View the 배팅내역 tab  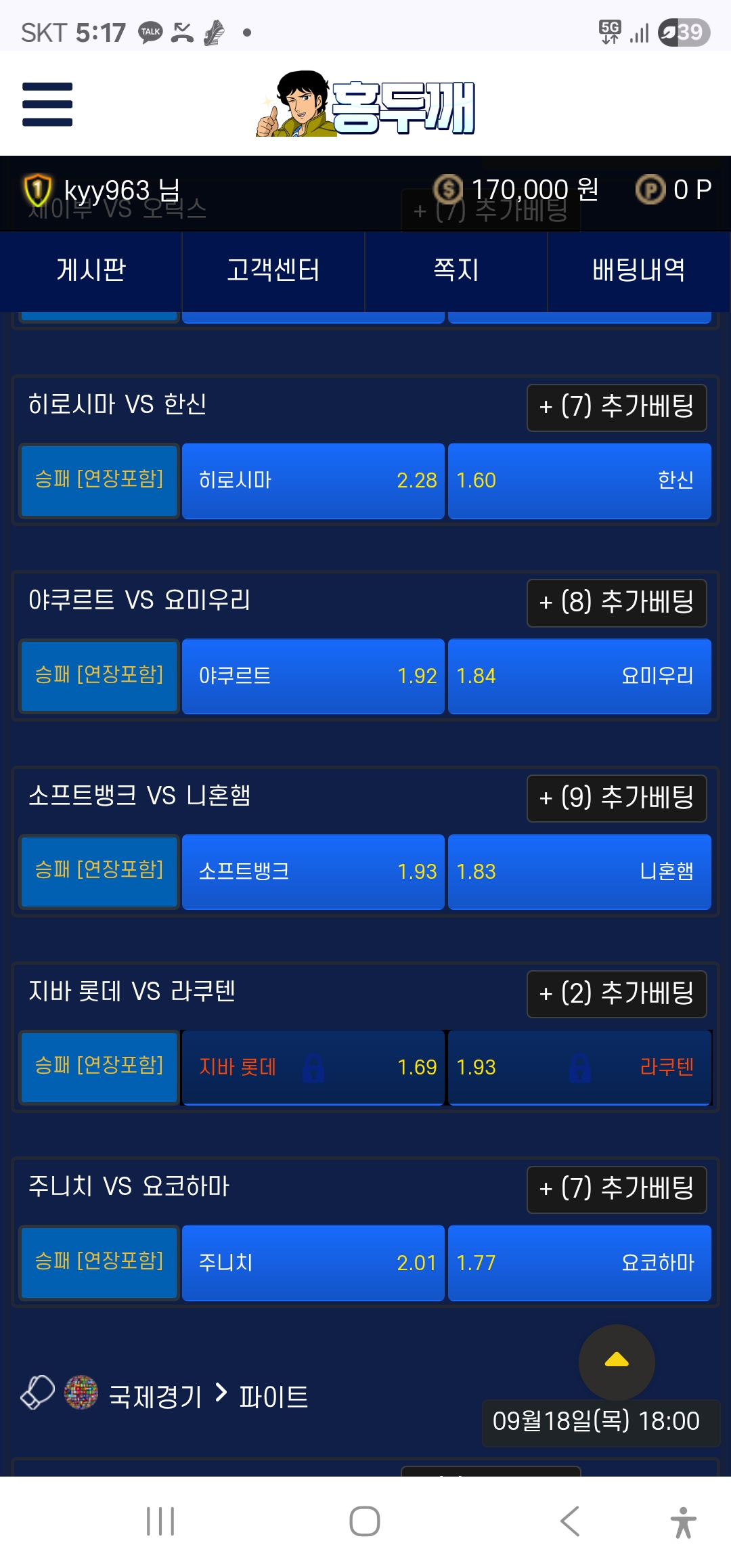click(639, 271)
